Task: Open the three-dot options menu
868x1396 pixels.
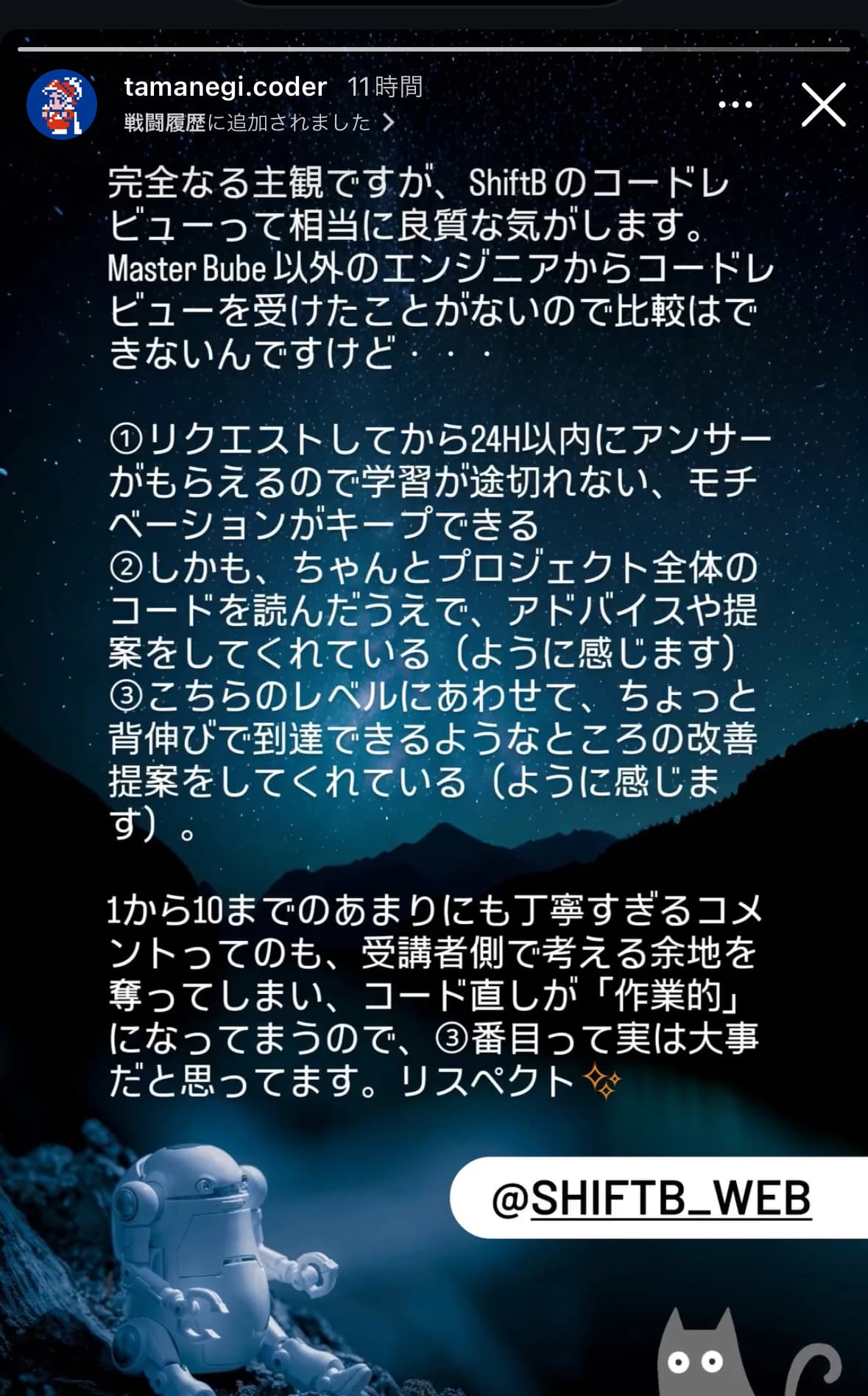Action: [735, 105]
